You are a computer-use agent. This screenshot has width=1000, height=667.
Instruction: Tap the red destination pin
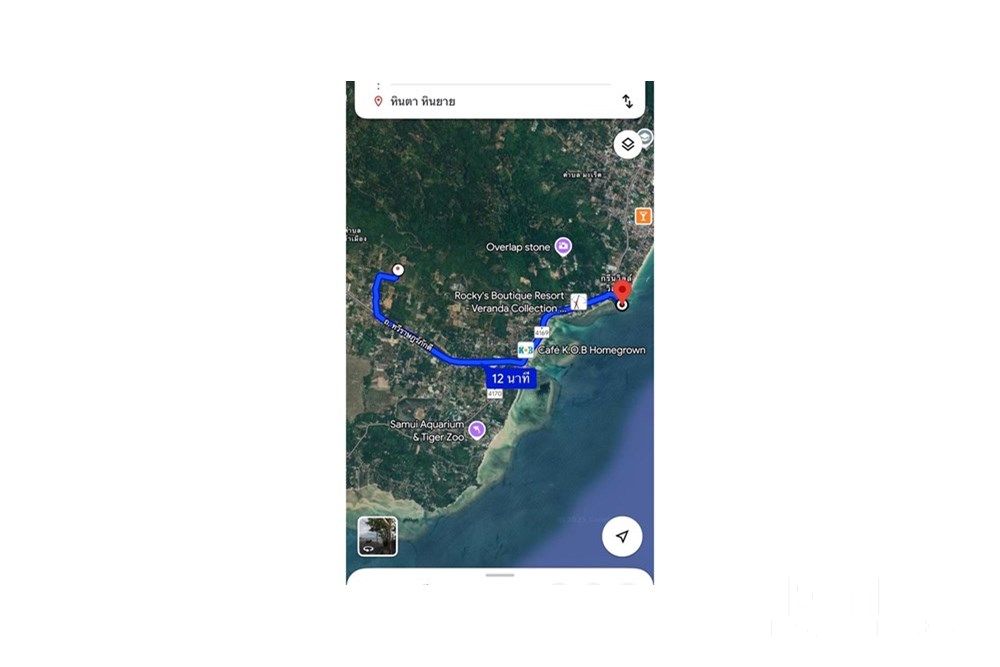[622, 293]
